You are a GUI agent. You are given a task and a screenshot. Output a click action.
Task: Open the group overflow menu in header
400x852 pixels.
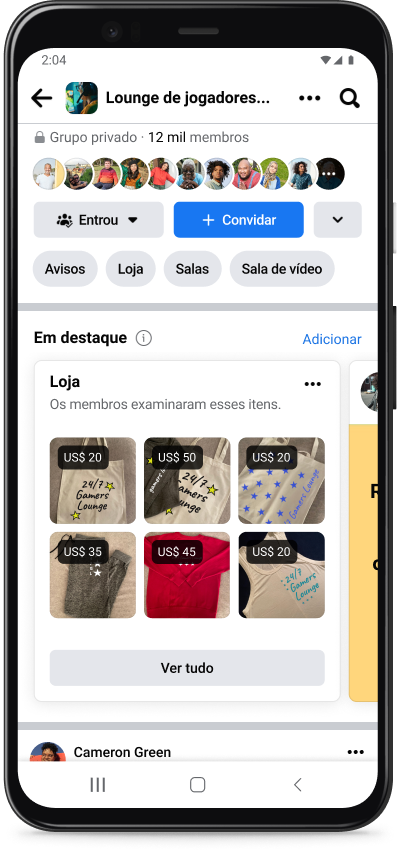click(x=309, y=98)
